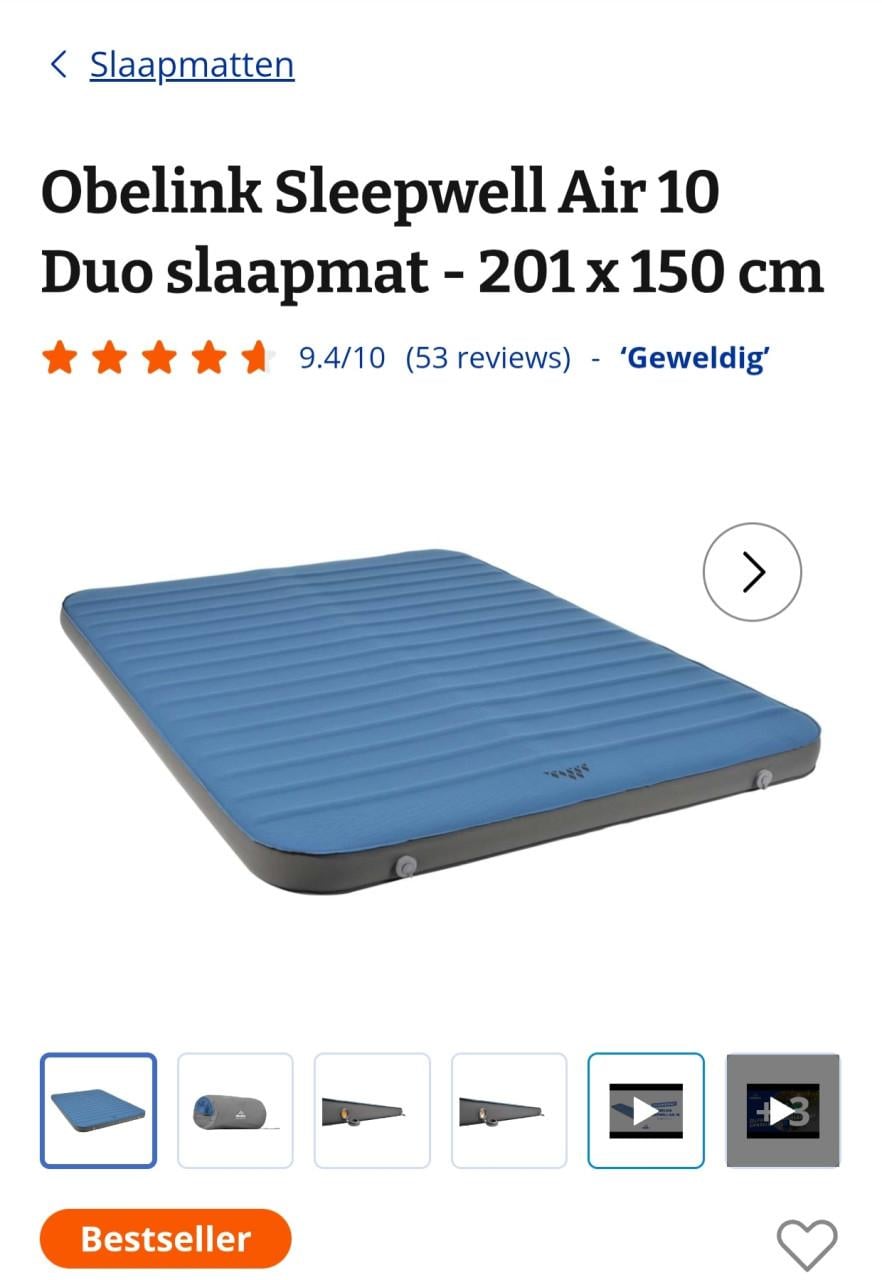Select the third side-view thumbnail
Screen dimensions: 882x1280
point(372,1110)
